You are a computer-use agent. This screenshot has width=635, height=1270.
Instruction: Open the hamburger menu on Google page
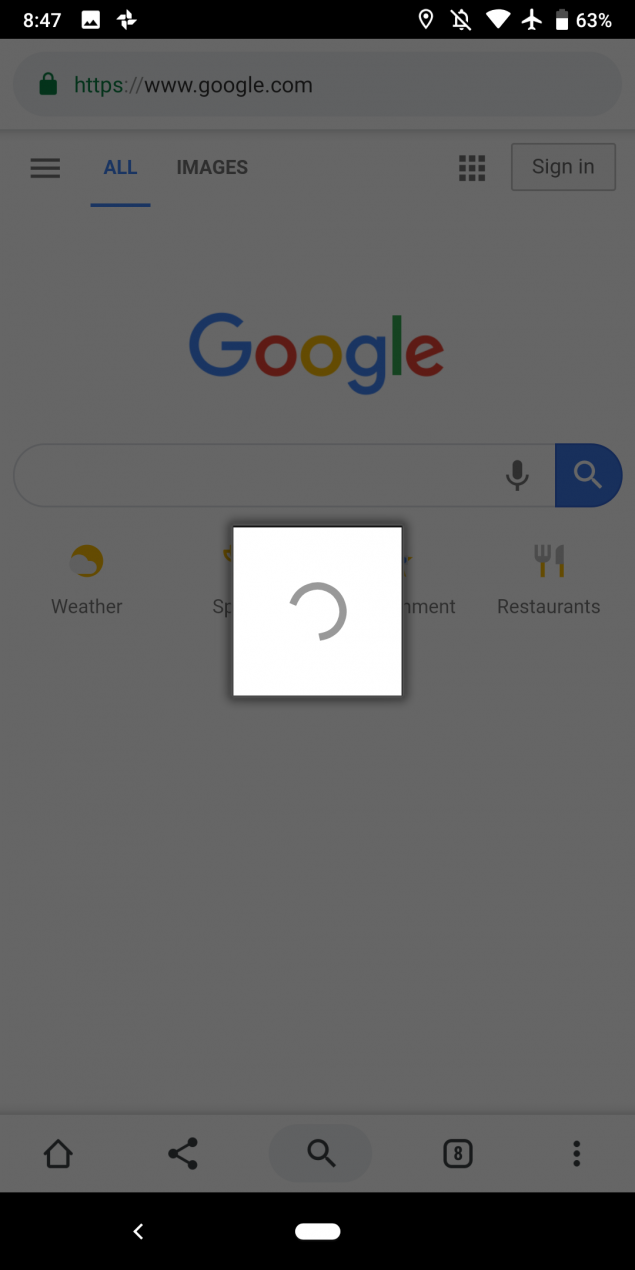45,168
